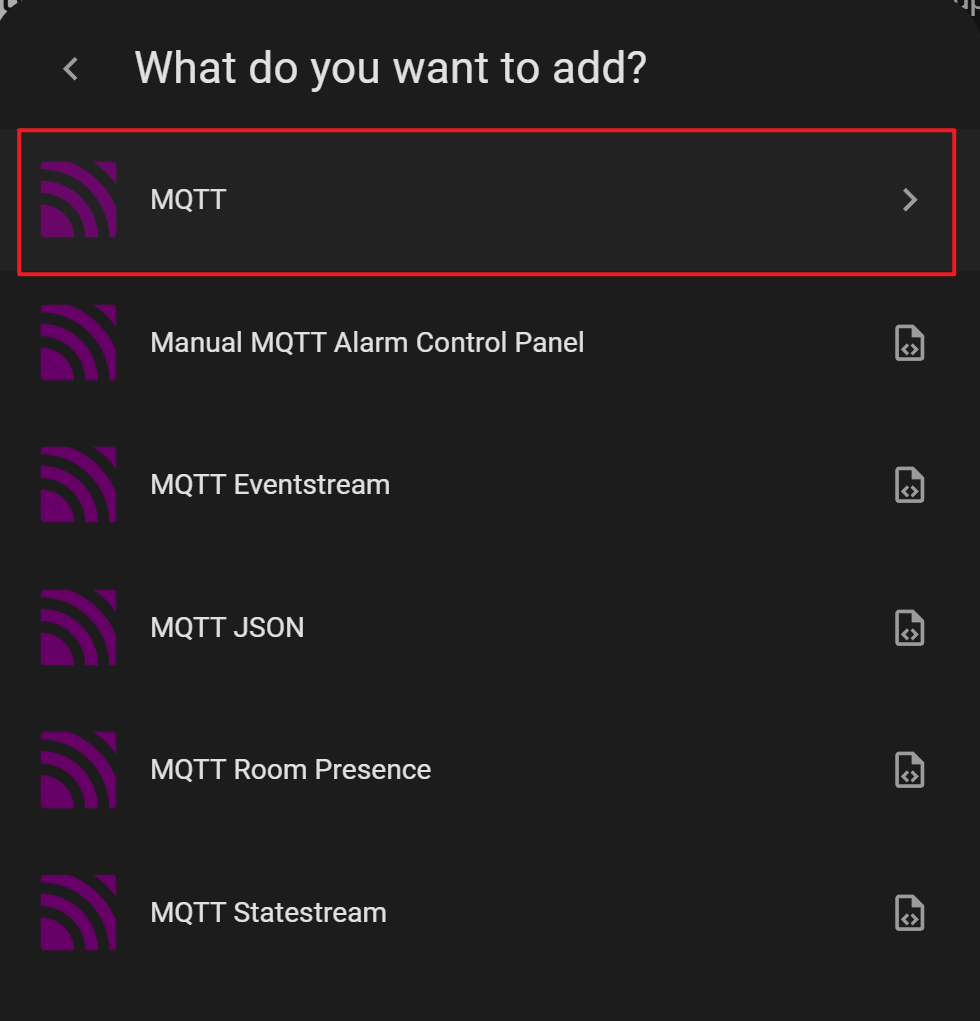Screen dimensions: 980x1021
Task: Click the MQTT icon beside Manual MQTT Alarm Control Panel
Action: tap(78, 342)
